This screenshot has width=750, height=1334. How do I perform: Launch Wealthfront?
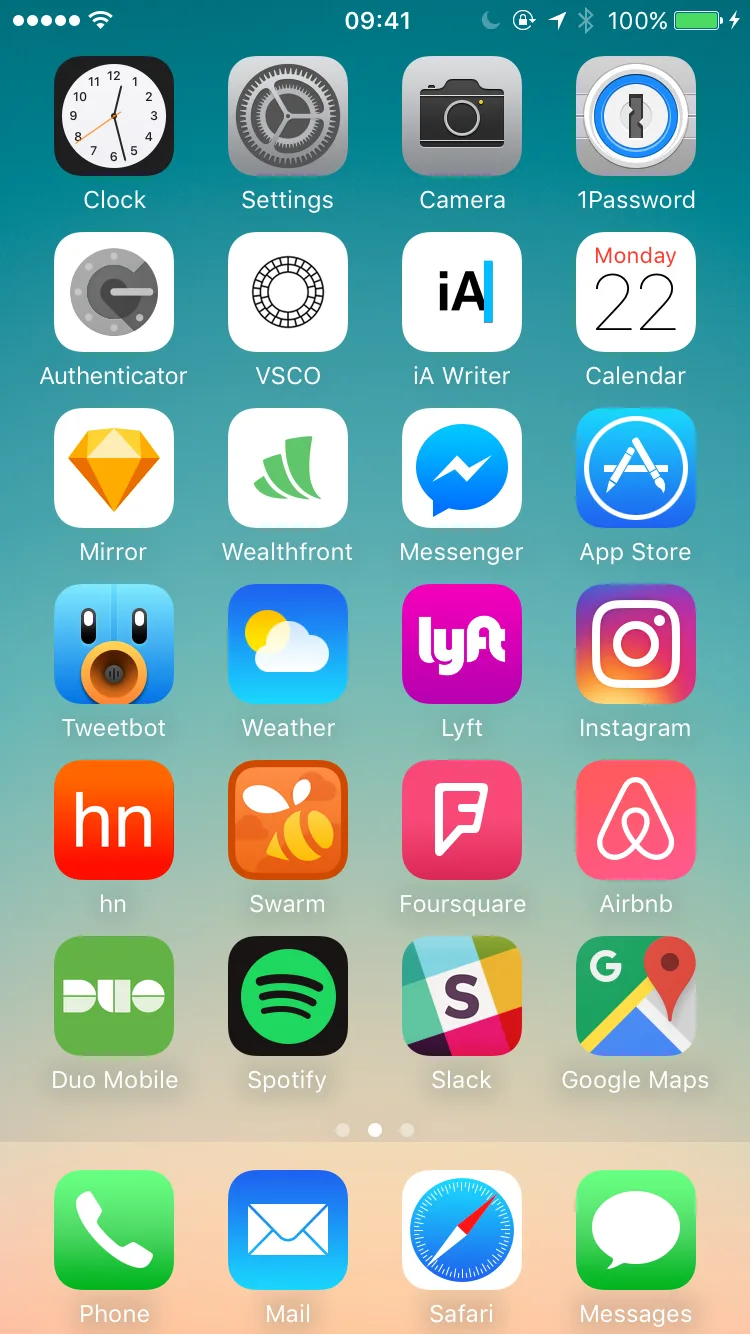click(288, 468)
